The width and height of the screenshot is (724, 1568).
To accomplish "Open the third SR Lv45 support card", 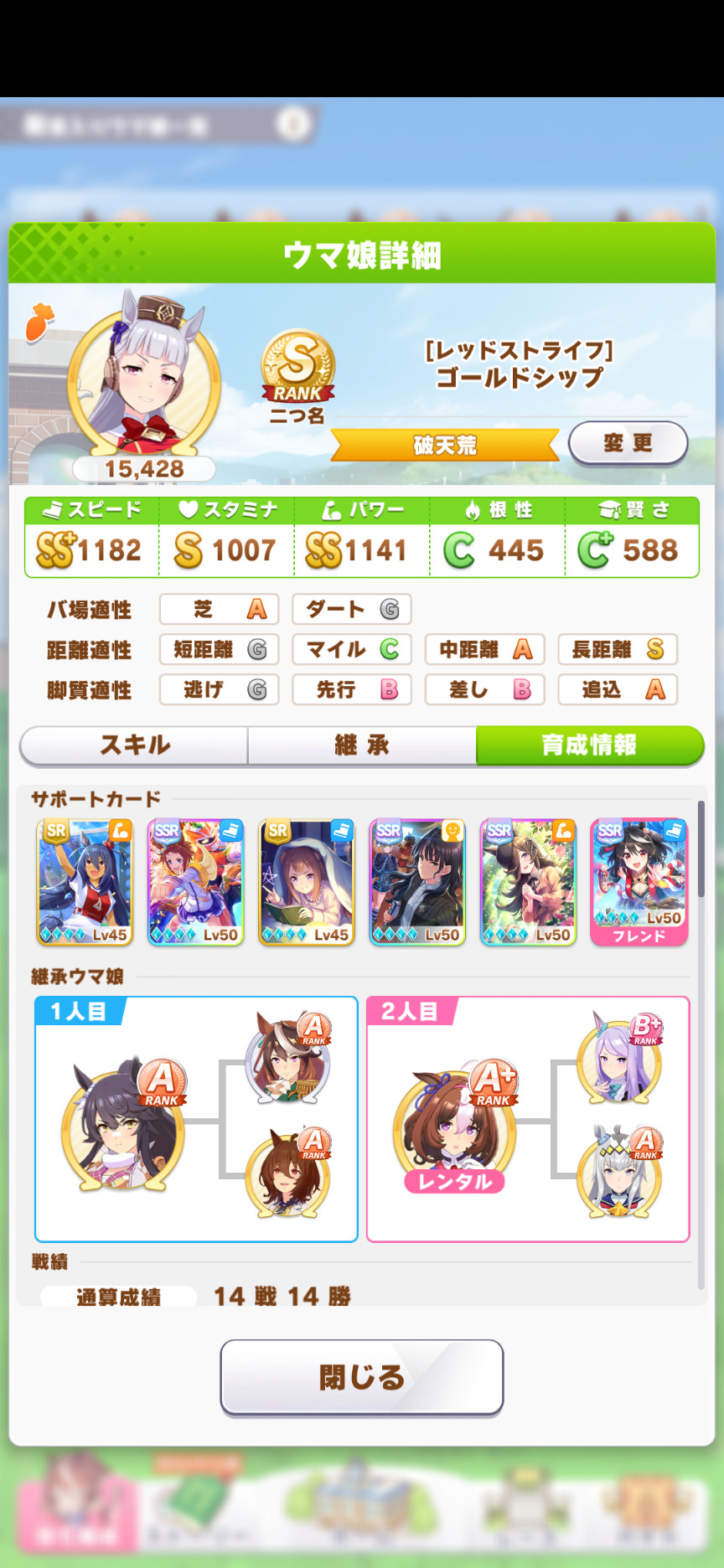I will coord(306,882).
